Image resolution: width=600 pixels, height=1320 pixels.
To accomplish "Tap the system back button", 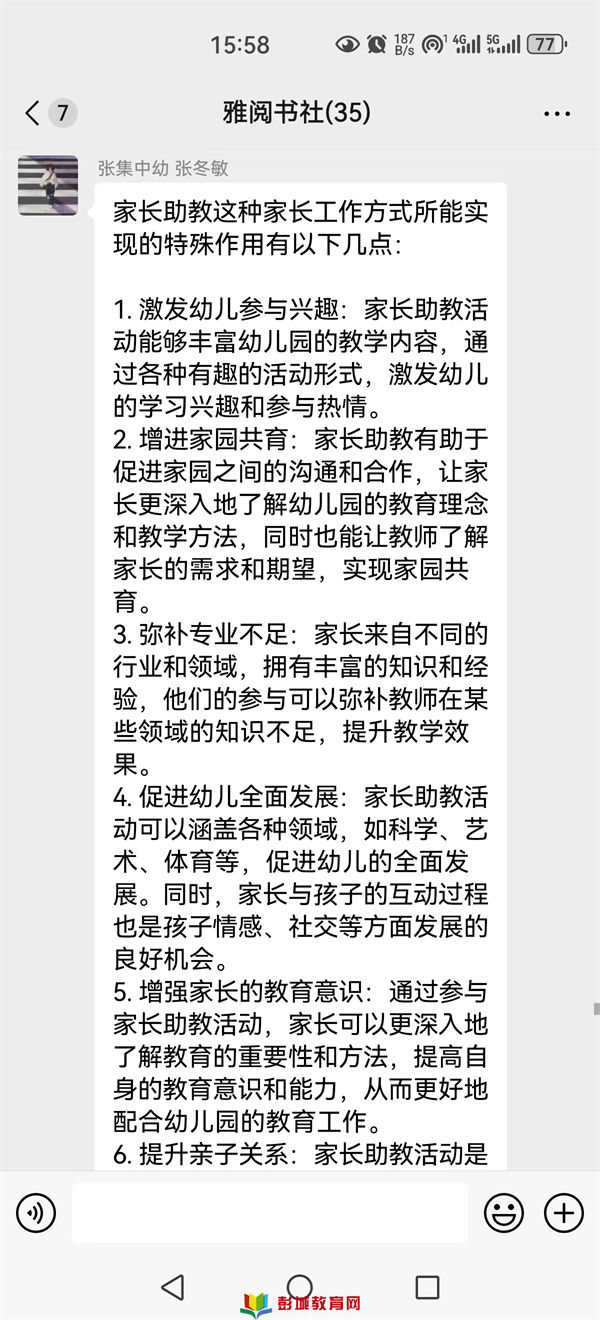I will (x=173, y=1286).
